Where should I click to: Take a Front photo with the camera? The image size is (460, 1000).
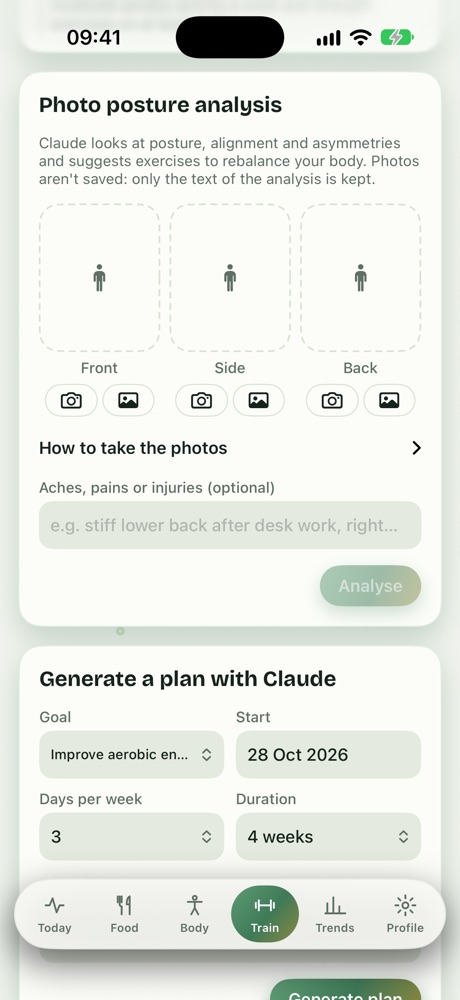[71, 401]
